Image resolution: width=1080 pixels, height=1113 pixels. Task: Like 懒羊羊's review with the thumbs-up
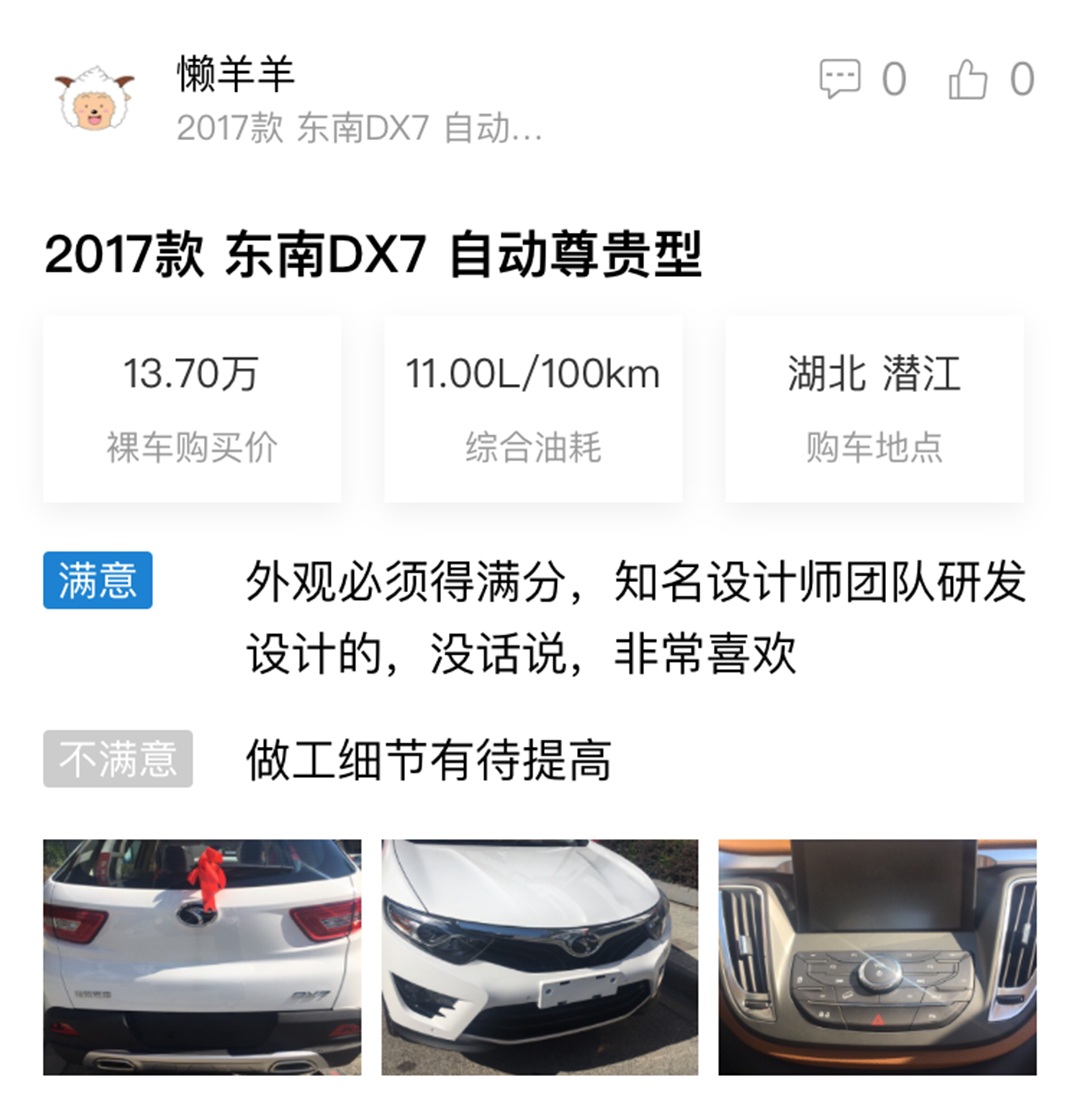[968, 79]
